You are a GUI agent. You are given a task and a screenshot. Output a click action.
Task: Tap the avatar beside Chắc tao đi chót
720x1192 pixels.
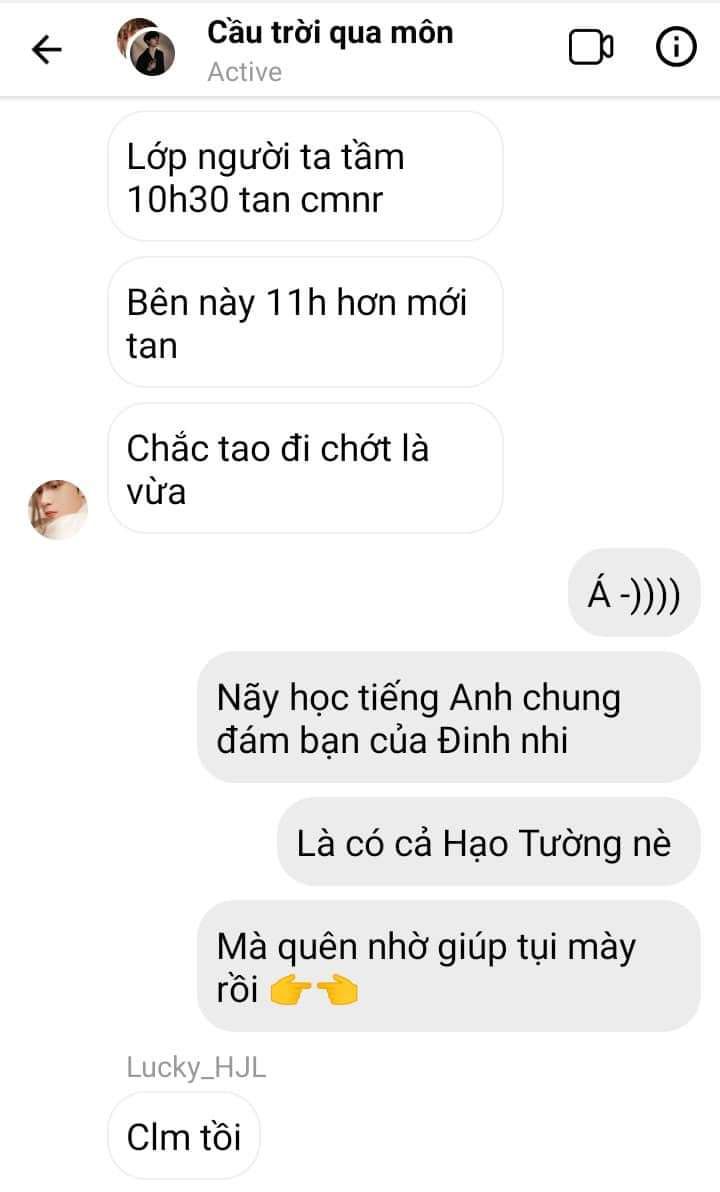[x=57, y=508]
